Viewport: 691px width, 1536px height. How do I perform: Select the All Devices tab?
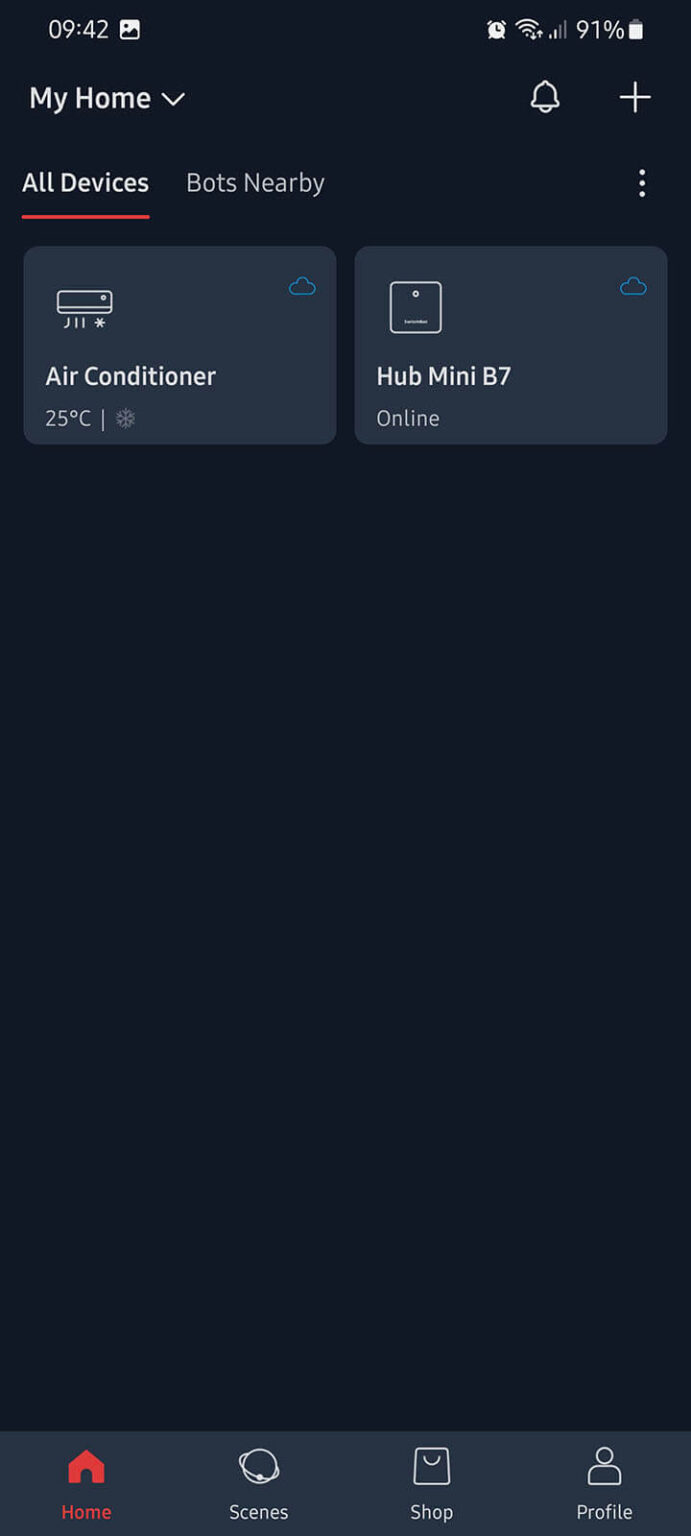(86, 183)
